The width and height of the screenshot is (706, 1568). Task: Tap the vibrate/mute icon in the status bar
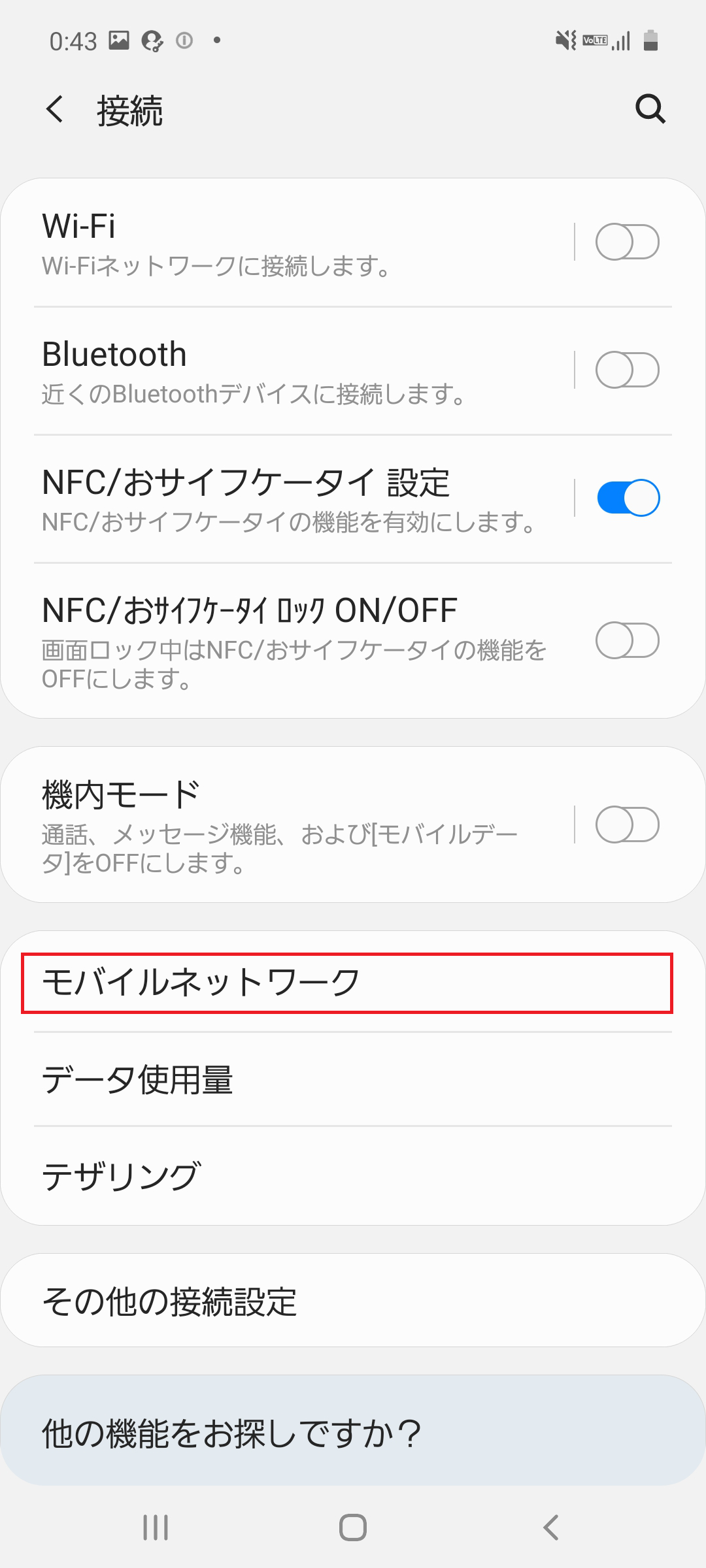click(563, 41)
